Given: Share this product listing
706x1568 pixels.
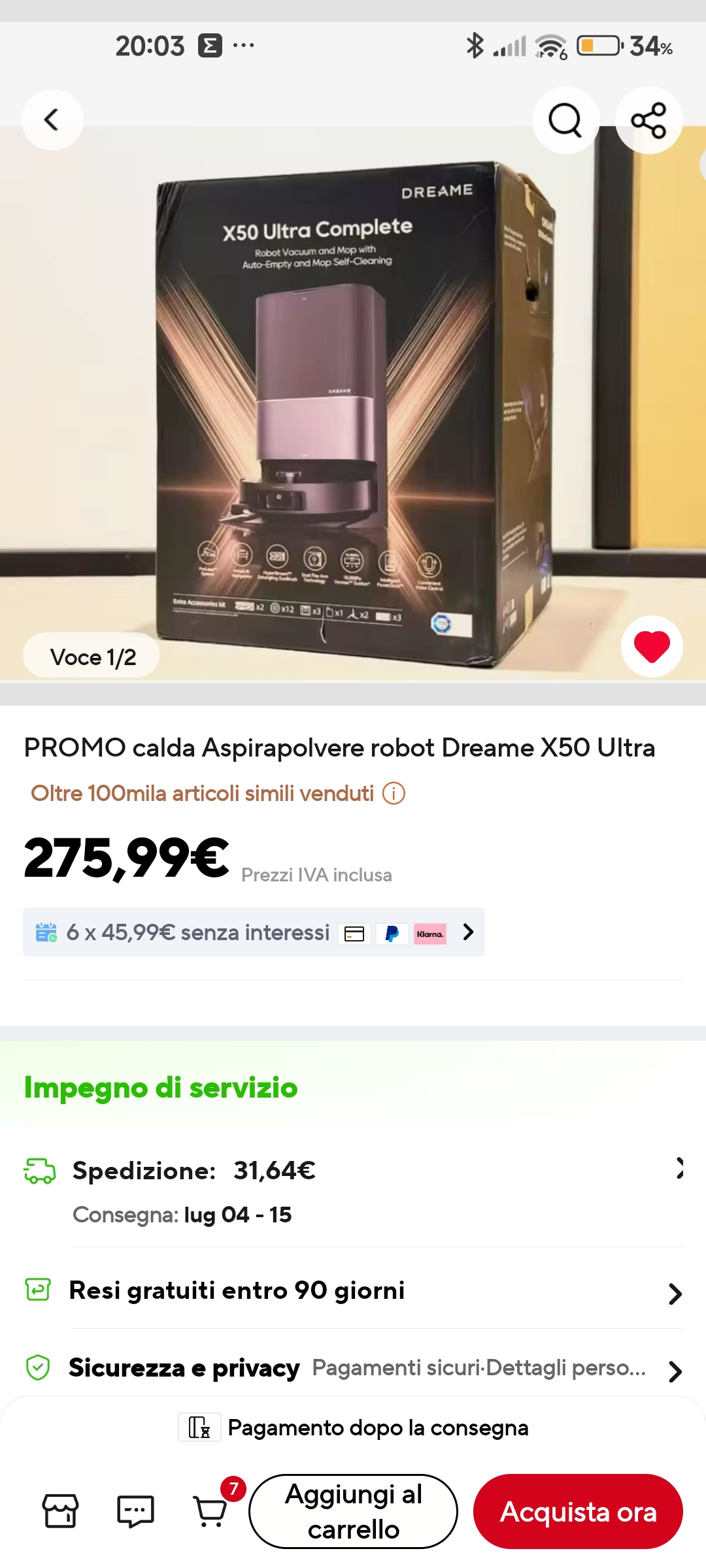Looking at the screenshot, I should click(648, 120).
